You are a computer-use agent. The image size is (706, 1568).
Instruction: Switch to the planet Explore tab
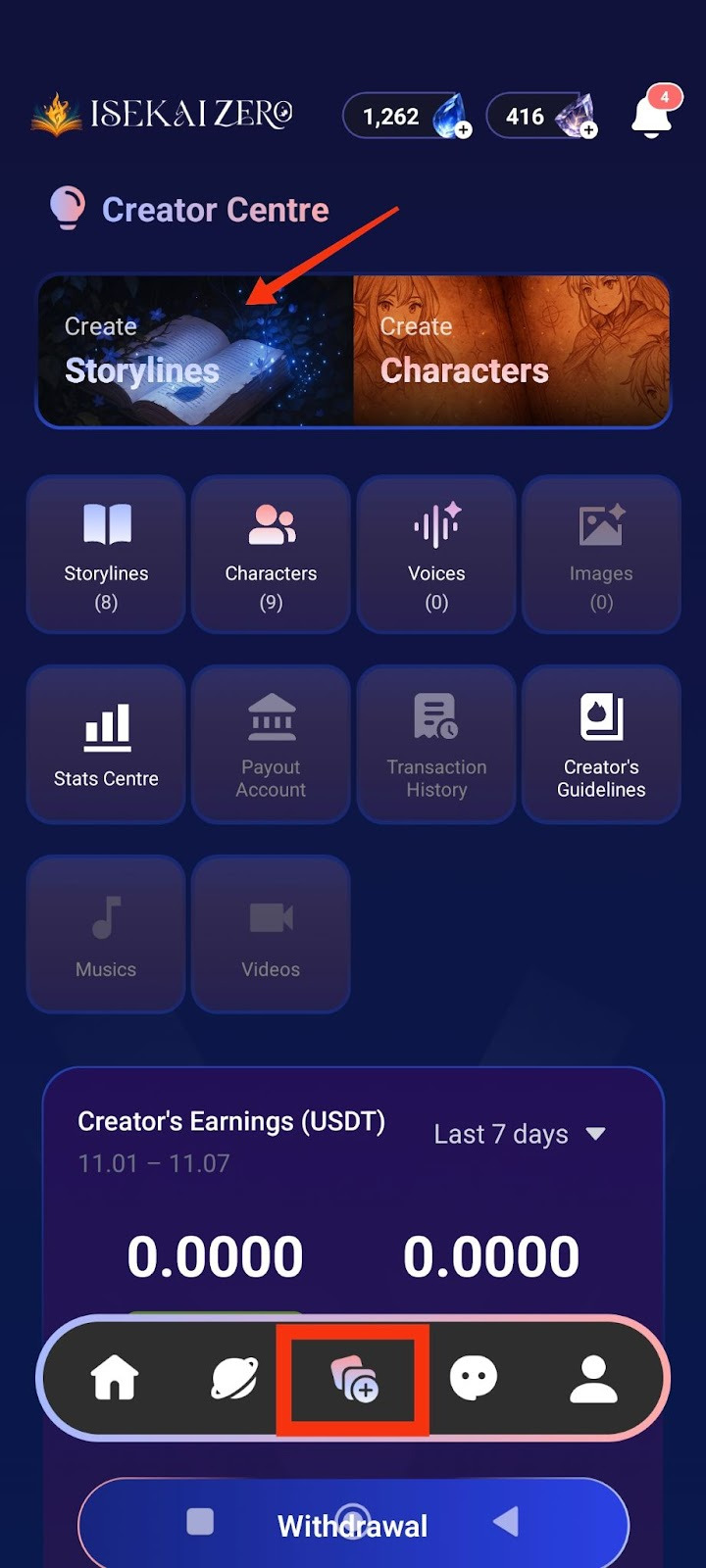[234, 1379]
